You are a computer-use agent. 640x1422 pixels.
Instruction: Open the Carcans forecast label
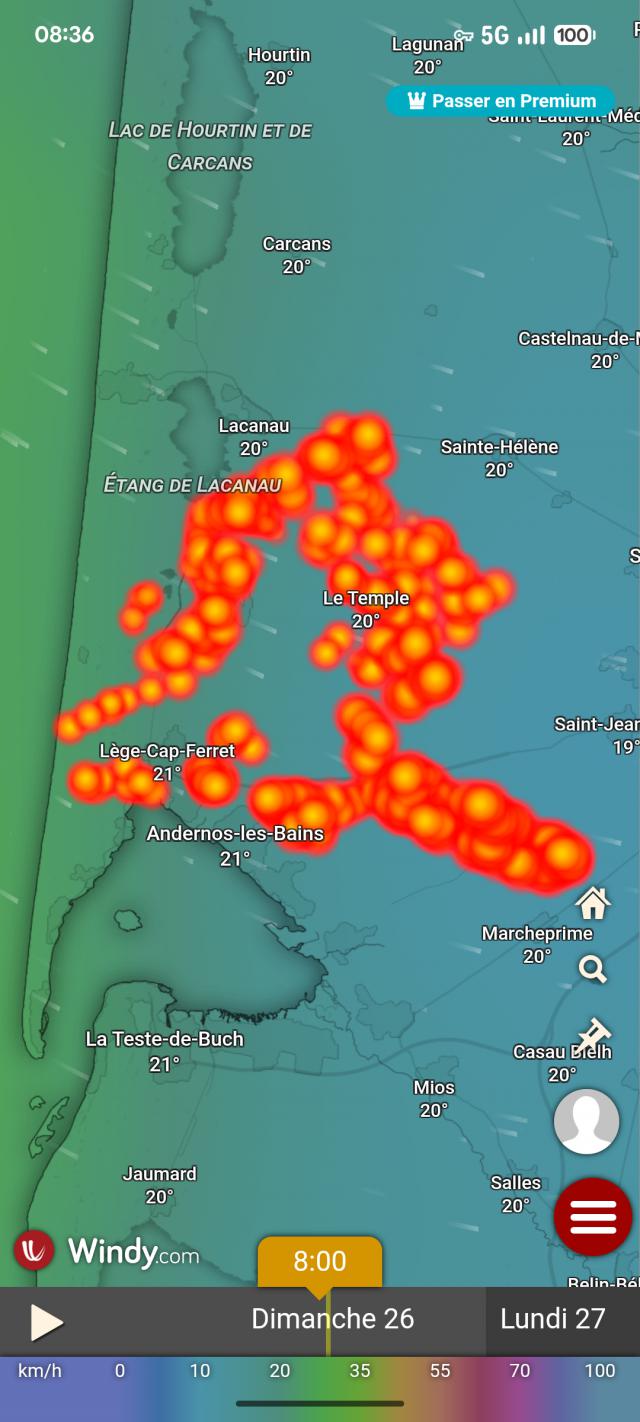297,255
